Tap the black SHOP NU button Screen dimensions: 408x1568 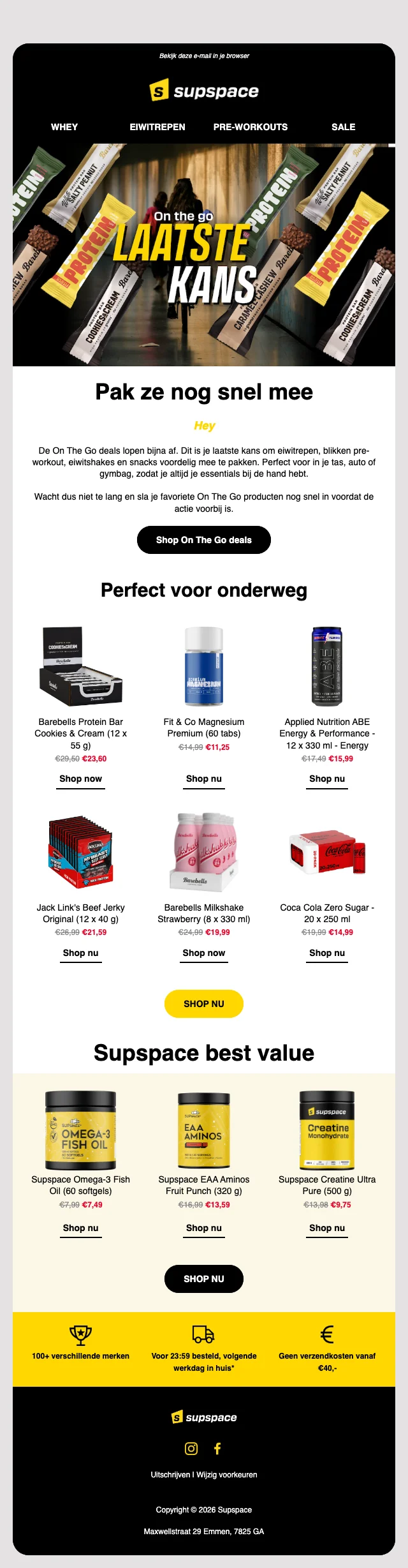pos(204,1279)
